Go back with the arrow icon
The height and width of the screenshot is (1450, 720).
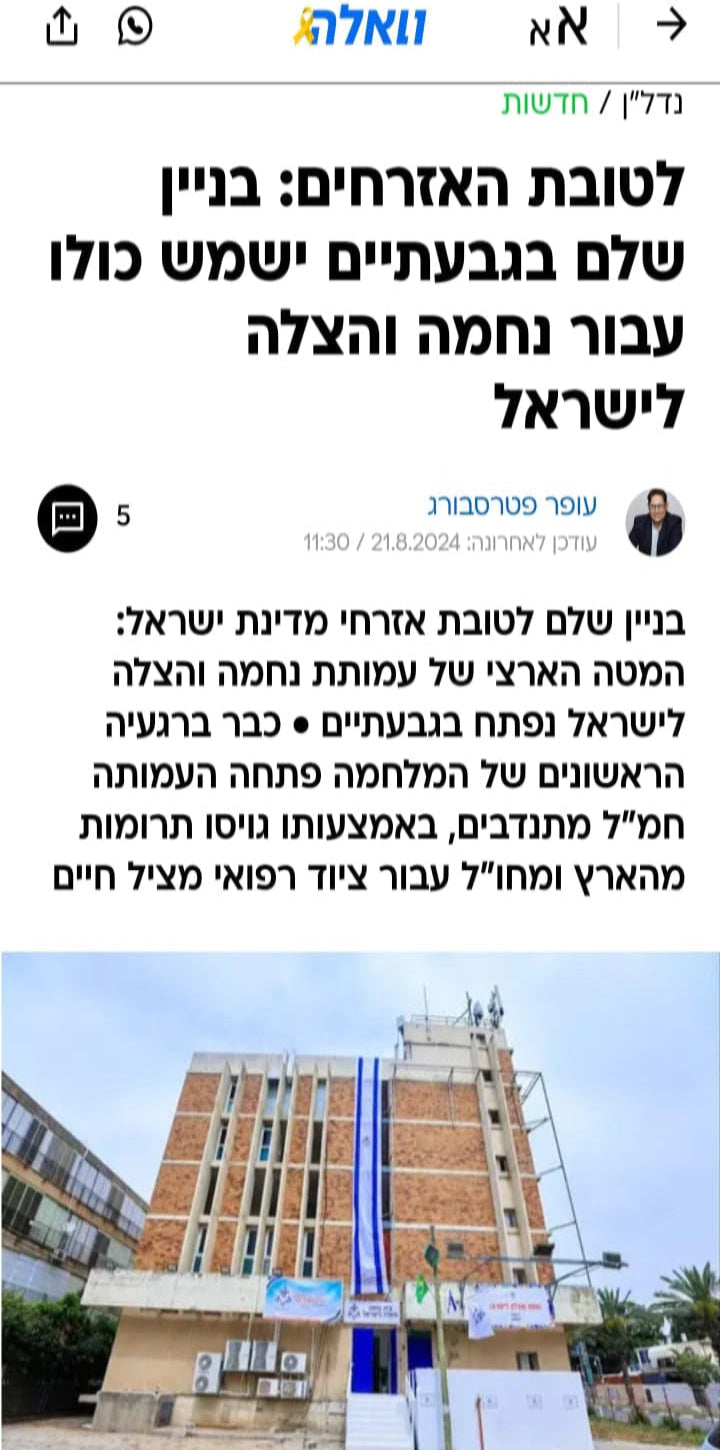pos(671,27)
